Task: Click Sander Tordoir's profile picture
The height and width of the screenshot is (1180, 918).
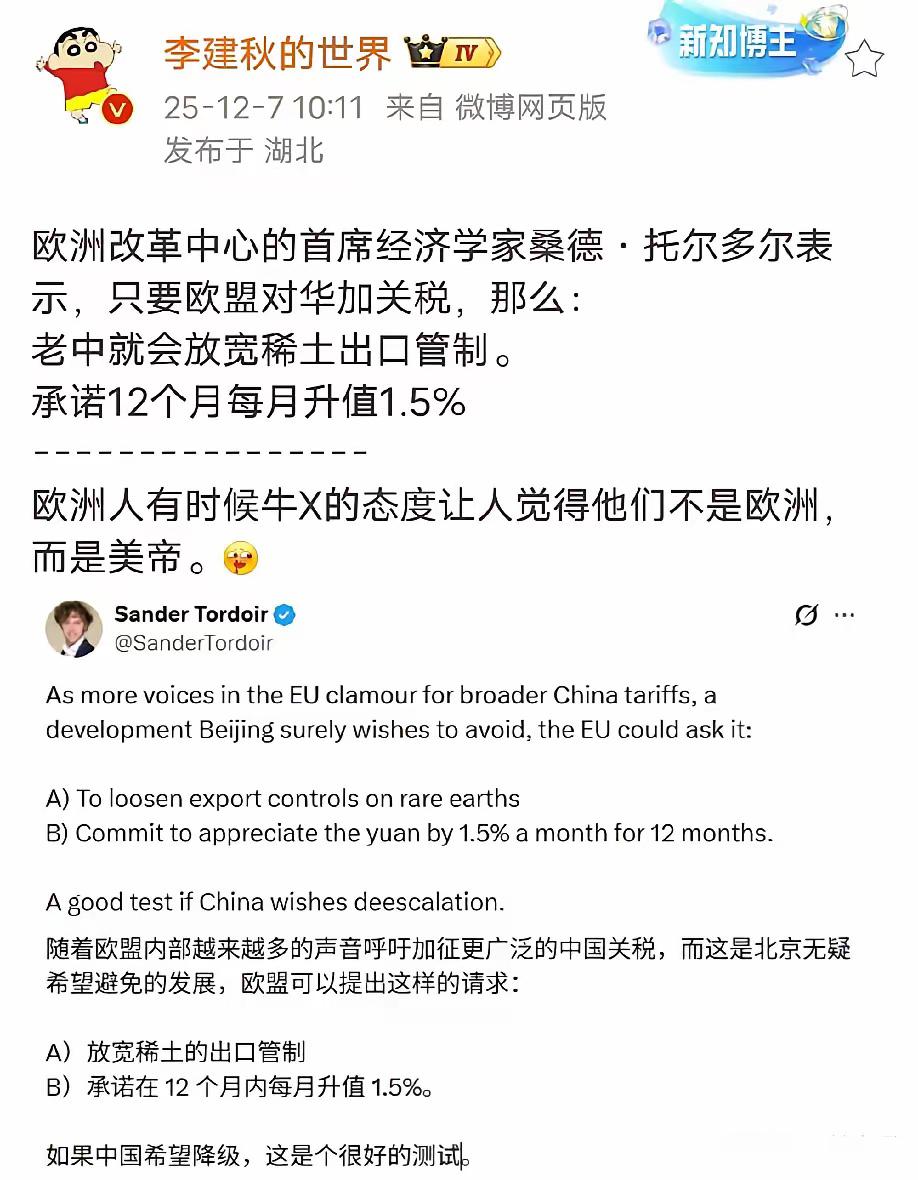Action: coord(73,630)
